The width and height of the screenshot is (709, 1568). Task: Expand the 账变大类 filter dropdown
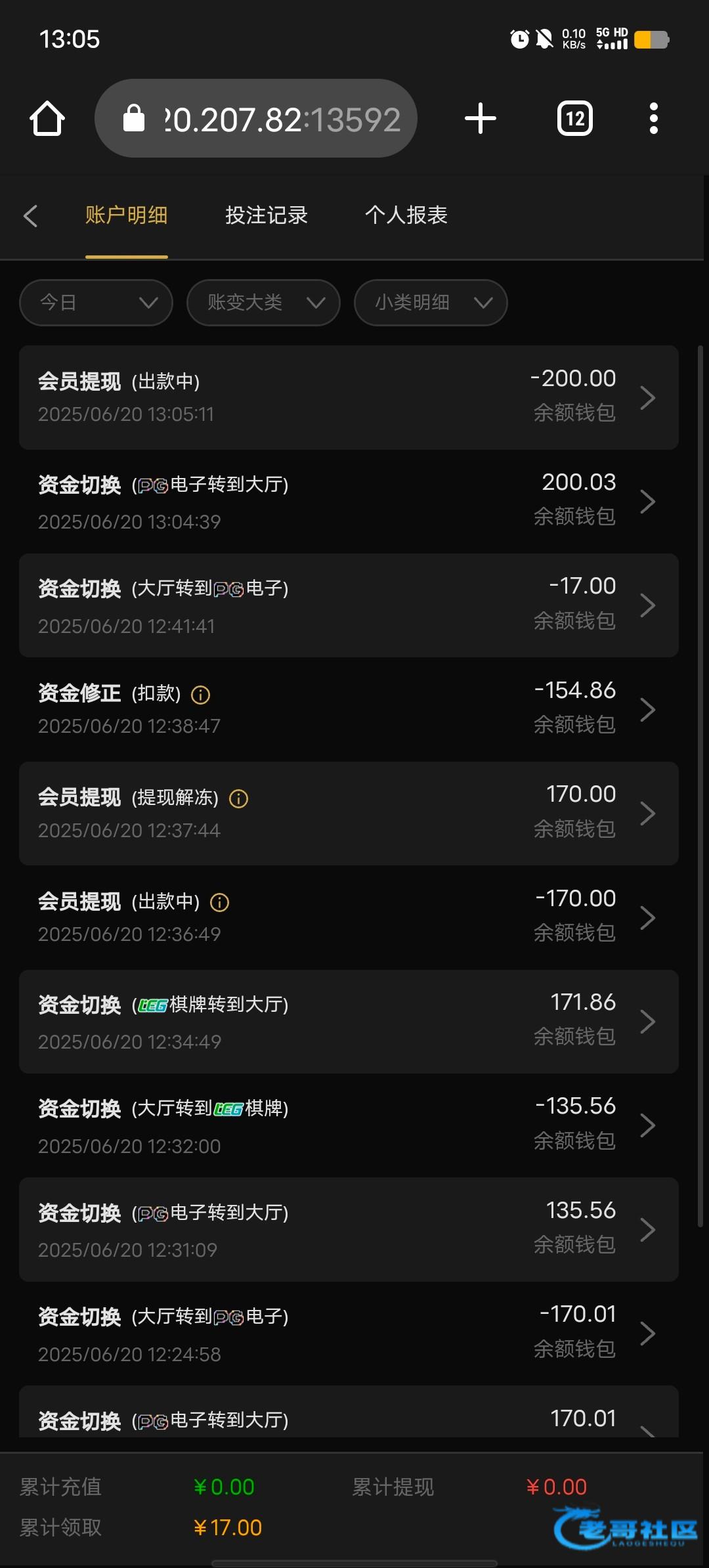(x=263, y=303)
